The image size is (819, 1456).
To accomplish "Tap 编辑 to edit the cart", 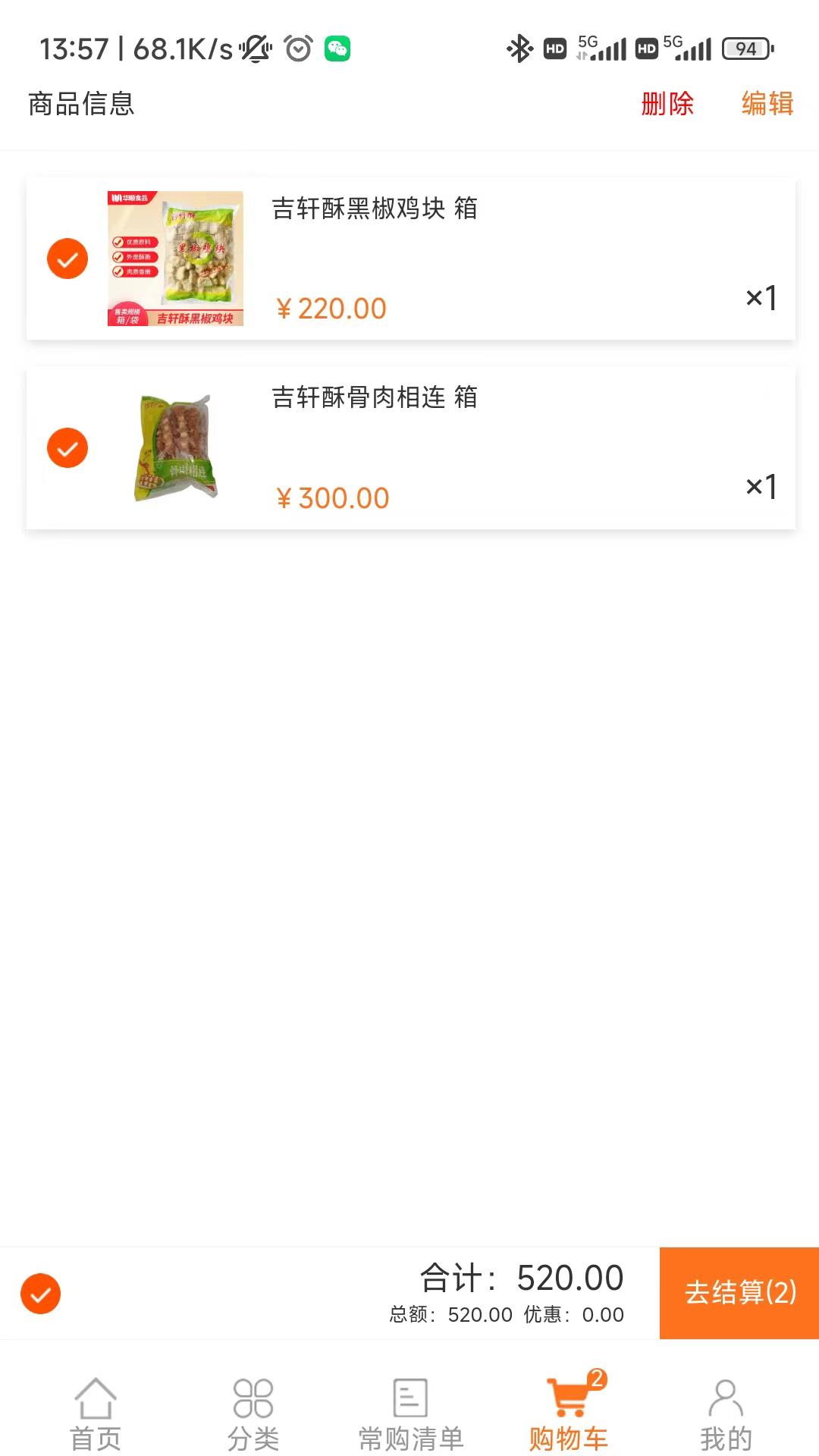I will click(767, 103).
